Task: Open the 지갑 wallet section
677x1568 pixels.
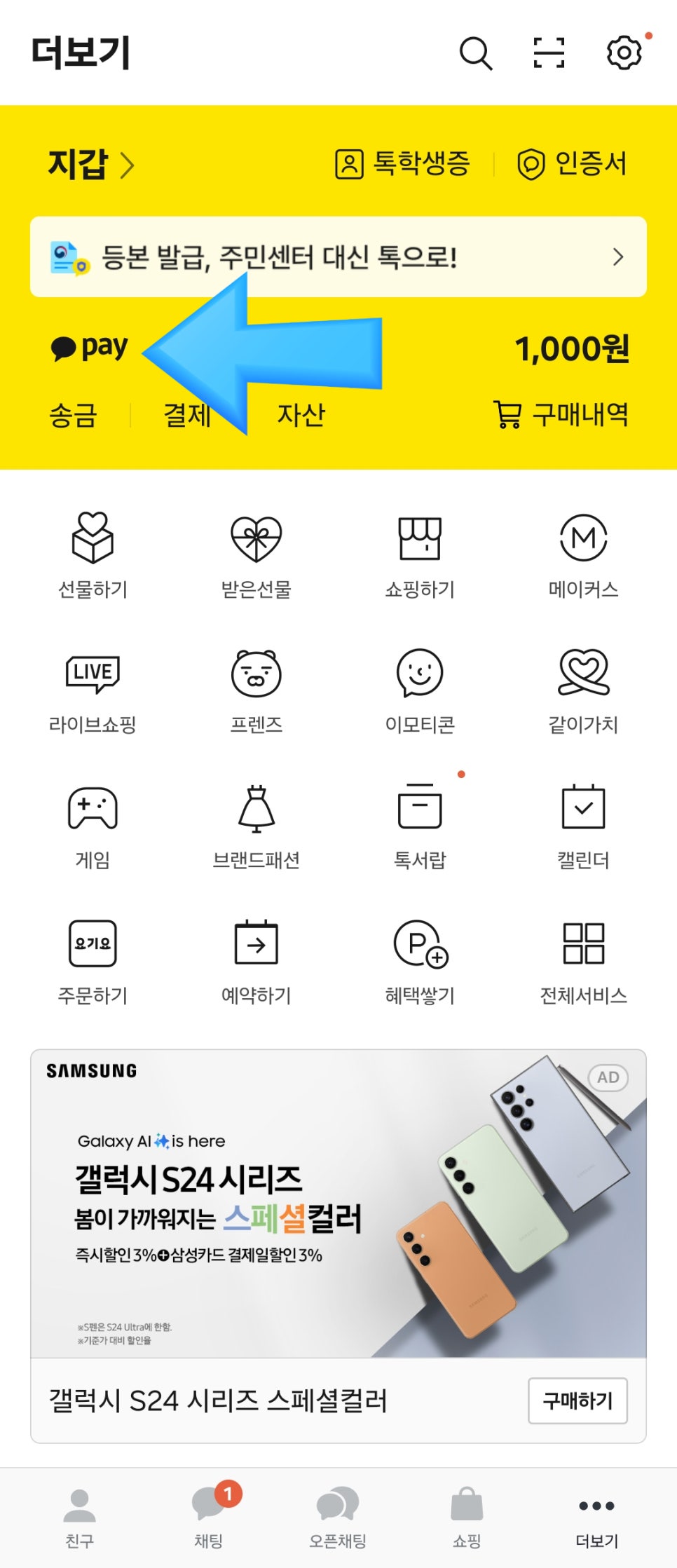Action: (90, 165)
